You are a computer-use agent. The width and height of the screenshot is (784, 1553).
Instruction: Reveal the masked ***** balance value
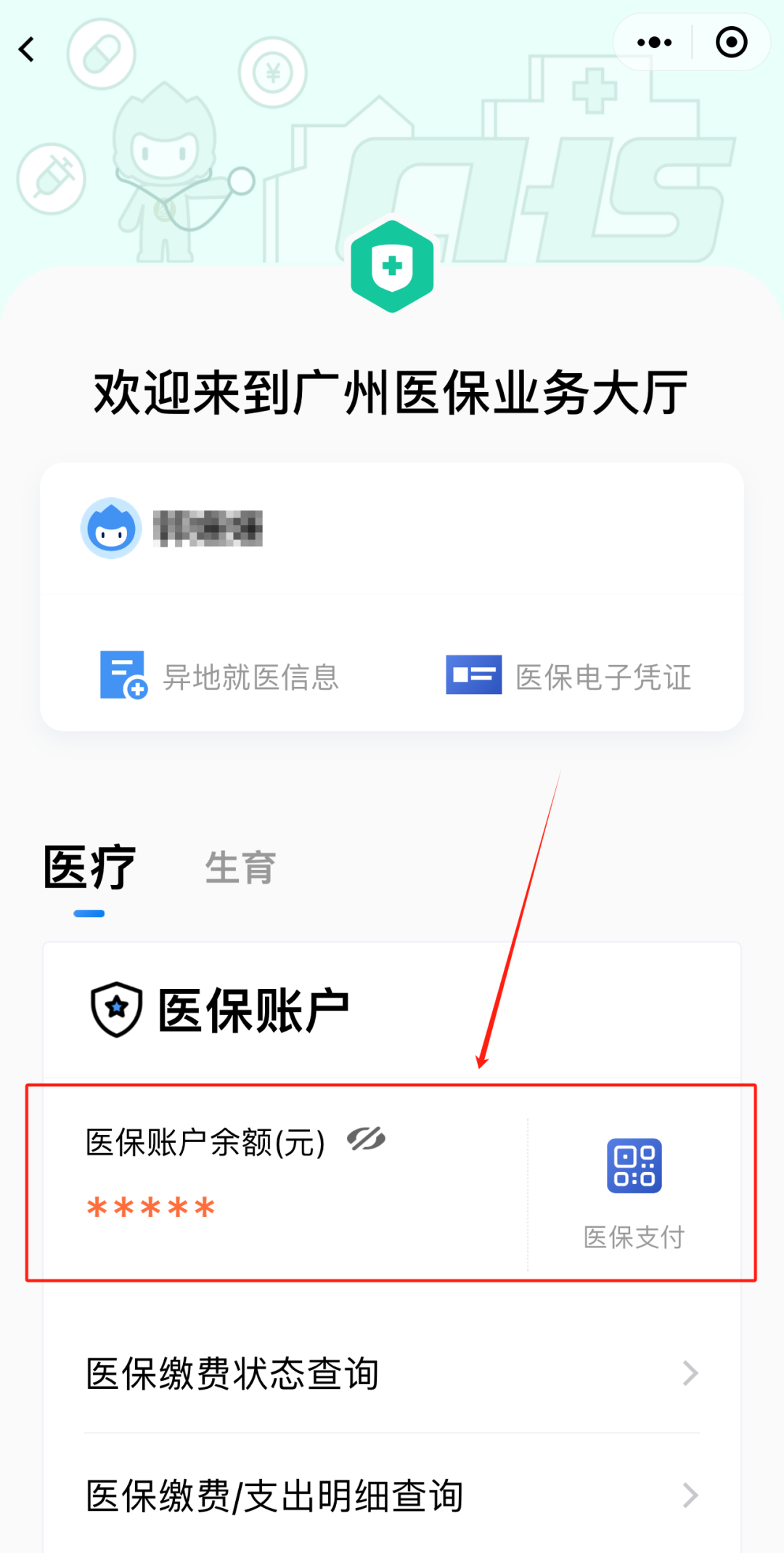click(x=150, y=1204)
